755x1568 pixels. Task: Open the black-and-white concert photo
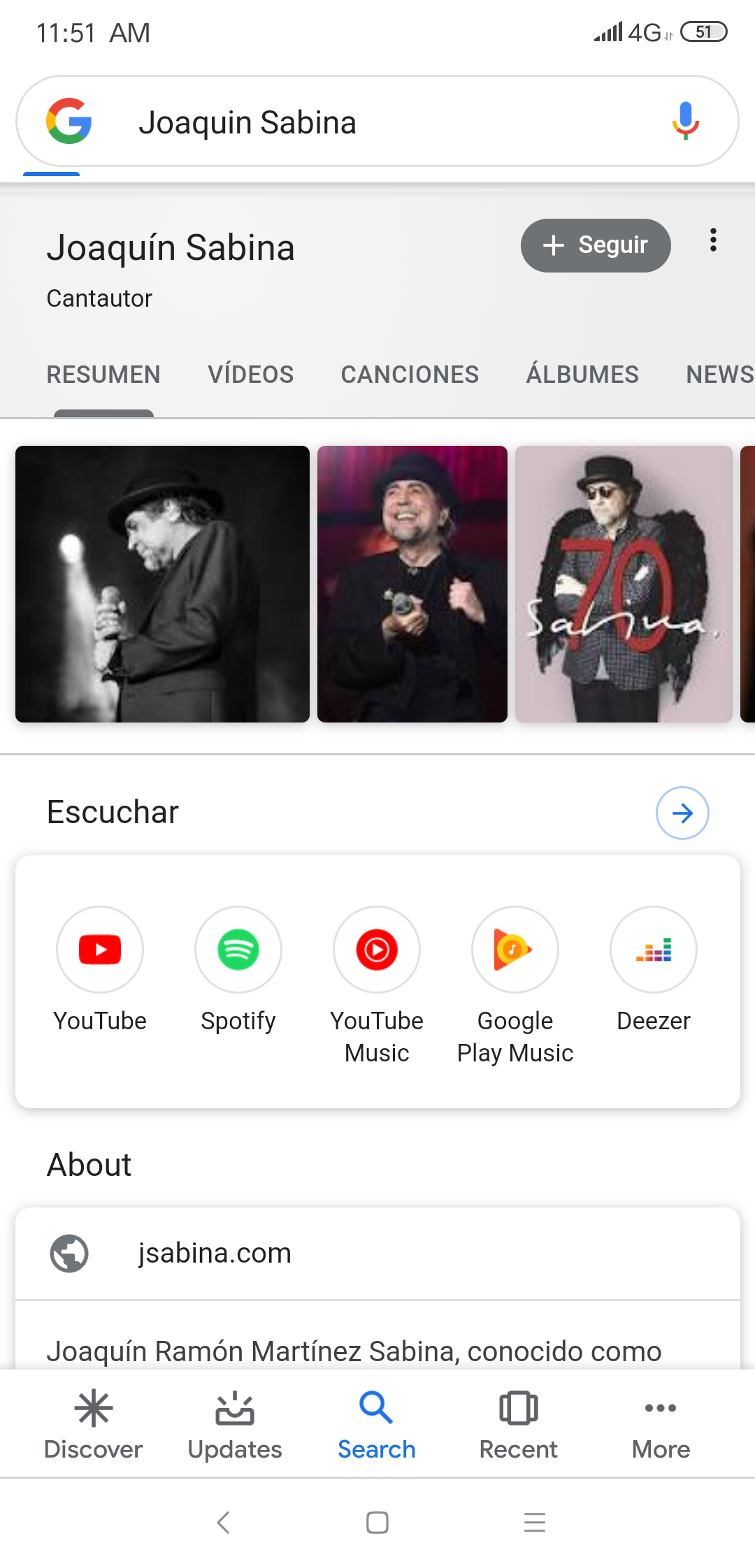(x=162, y=584)
